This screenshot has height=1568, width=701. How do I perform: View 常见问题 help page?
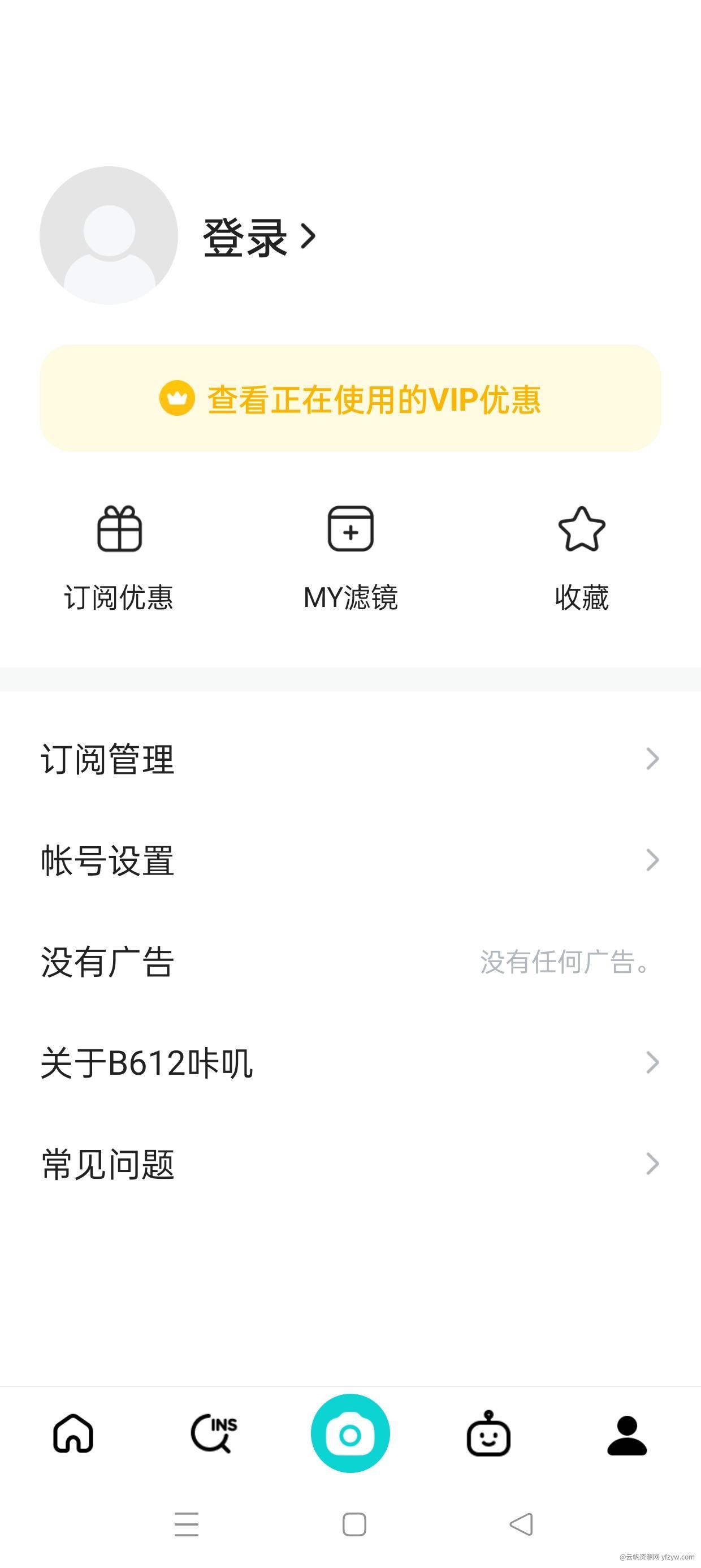point(350,1164)
